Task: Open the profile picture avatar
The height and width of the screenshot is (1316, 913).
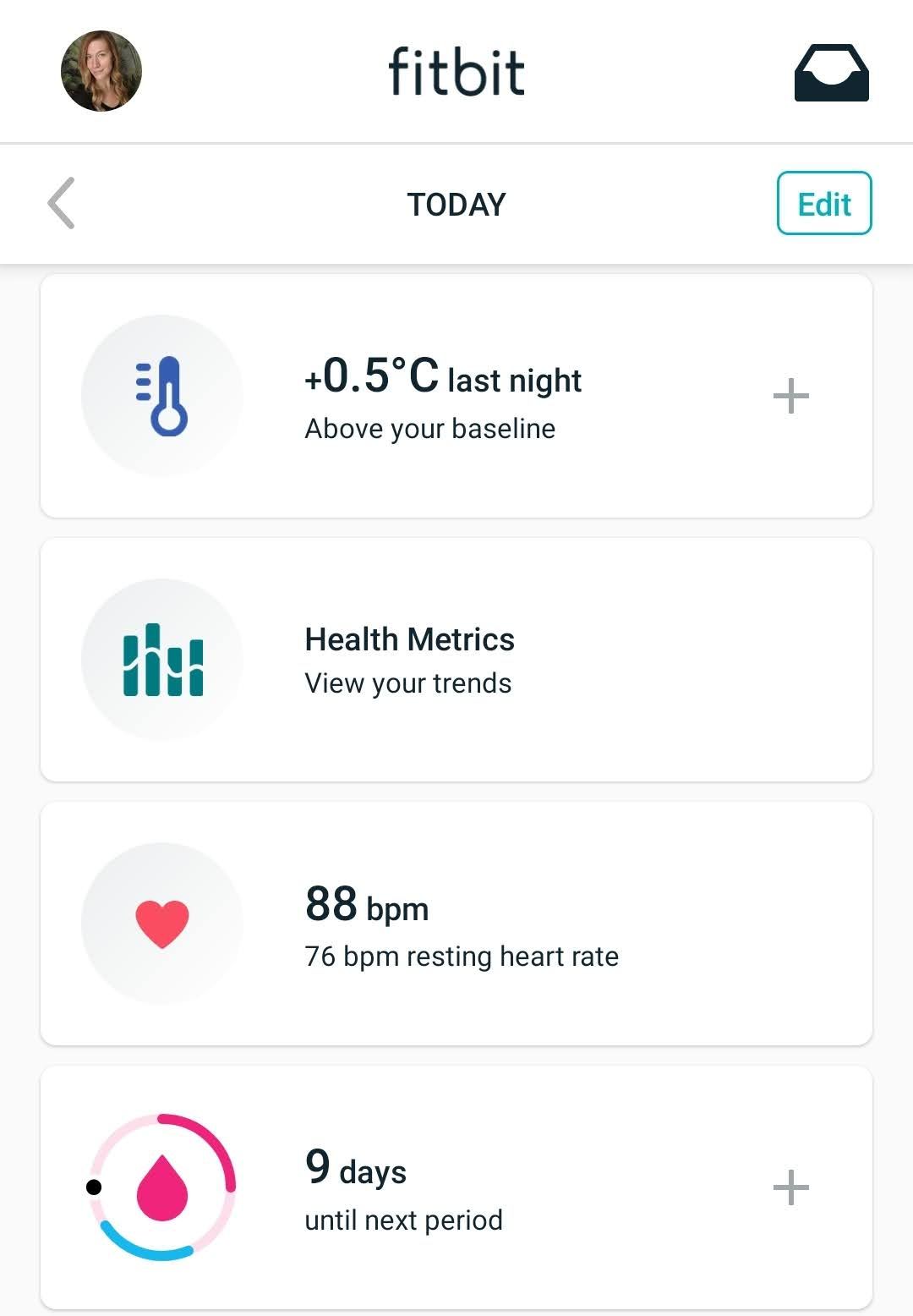Action: pyautogui.click(x=101, y=71)
